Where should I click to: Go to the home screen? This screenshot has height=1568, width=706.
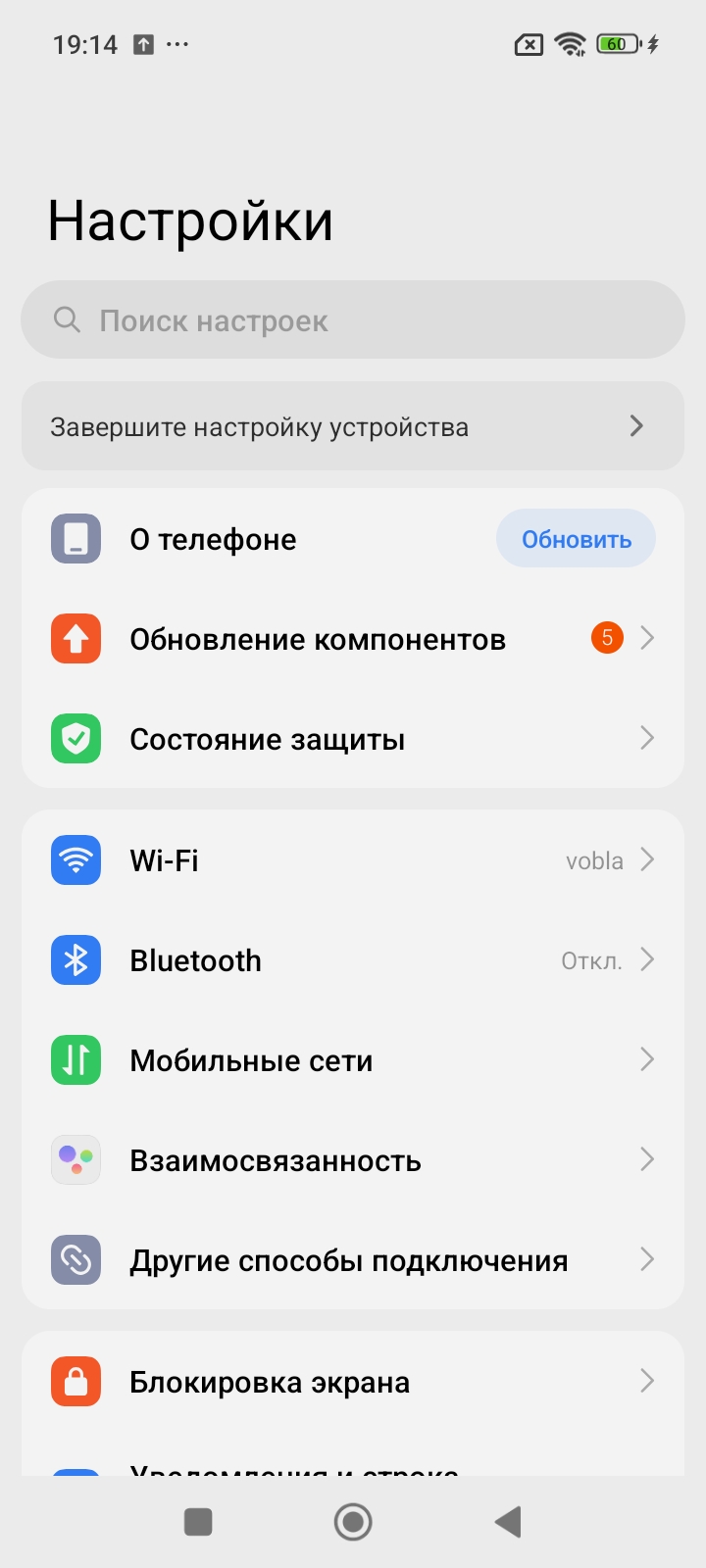click(x=353, y=1522)
